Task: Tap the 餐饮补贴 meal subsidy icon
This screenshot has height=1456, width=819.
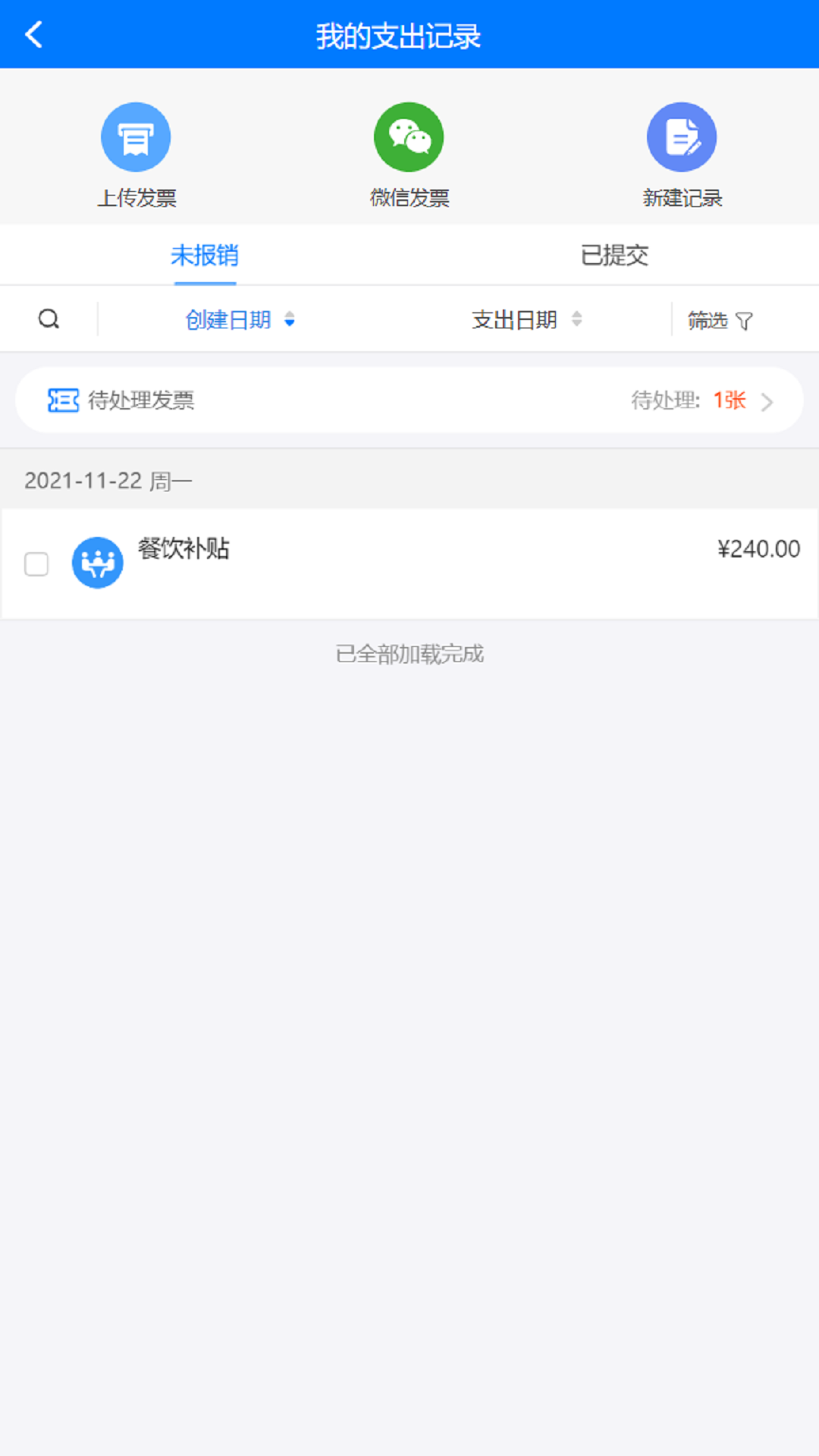Action: tap(97, 563)
